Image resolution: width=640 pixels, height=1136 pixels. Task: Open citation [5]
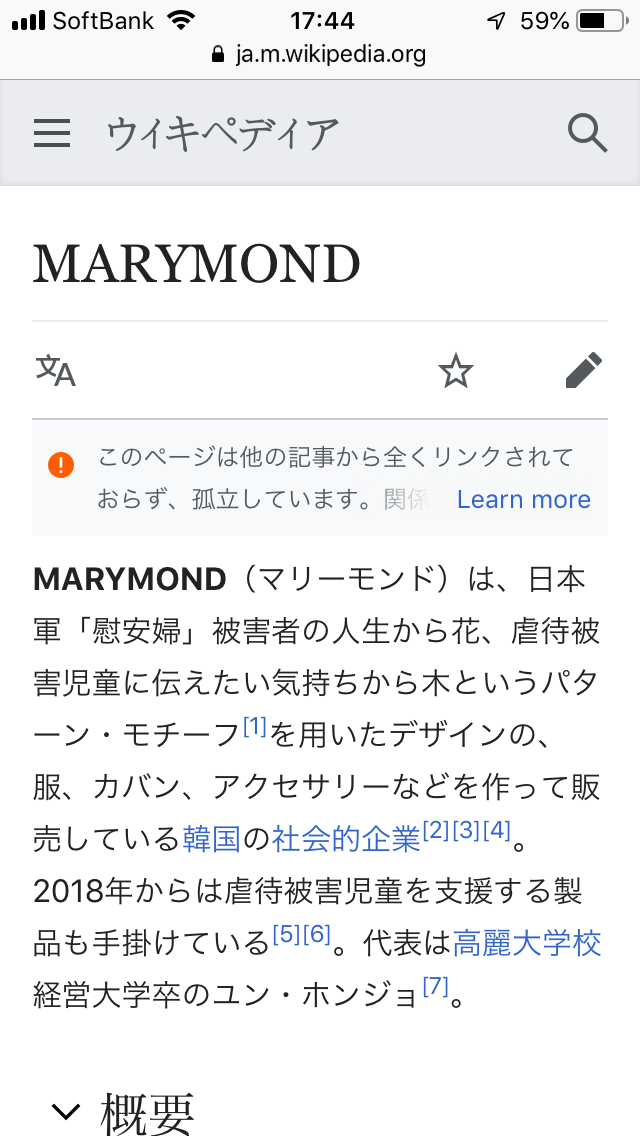tap(286, 934)
